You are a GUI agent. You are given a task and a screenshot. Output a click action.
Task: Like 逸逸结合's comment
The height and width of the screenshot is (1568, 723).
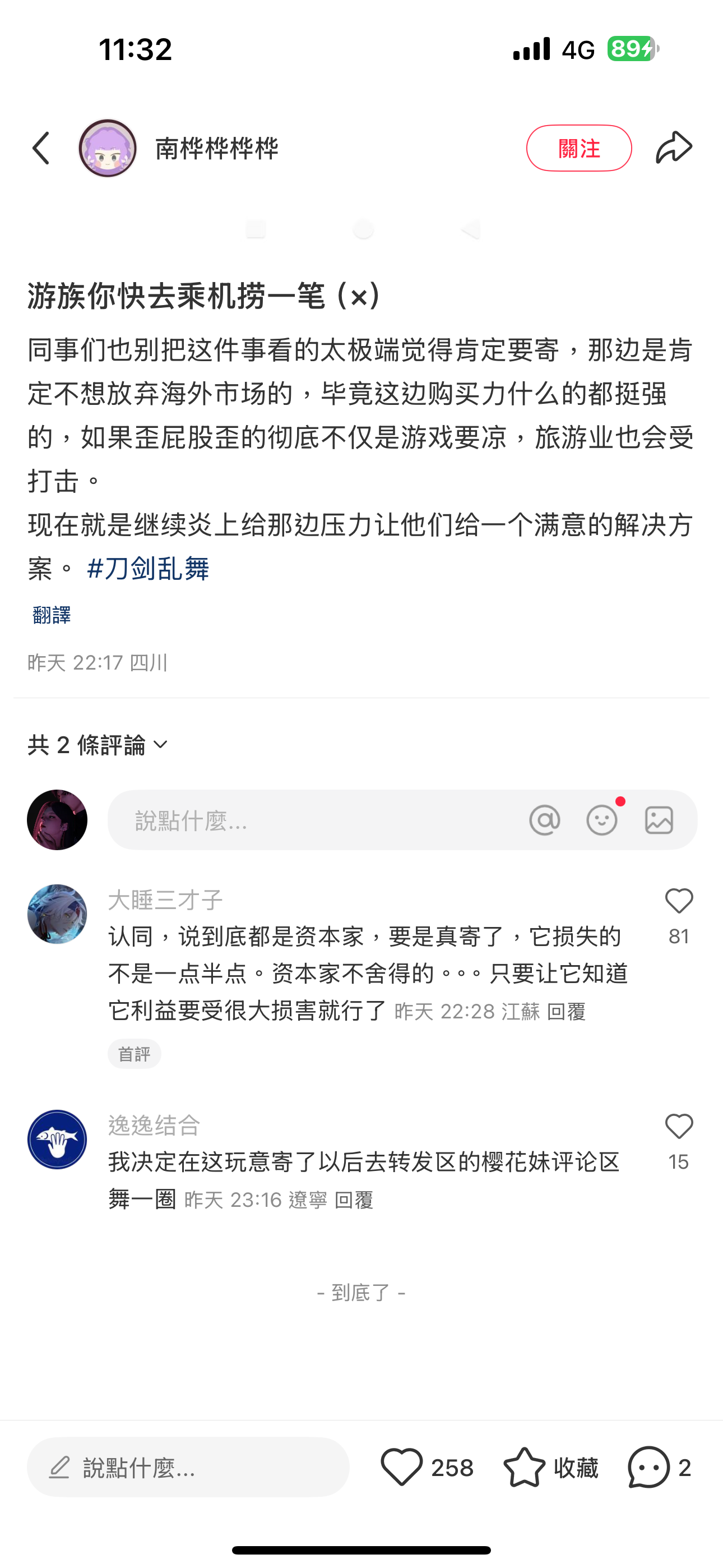(x=679, y=1127)
